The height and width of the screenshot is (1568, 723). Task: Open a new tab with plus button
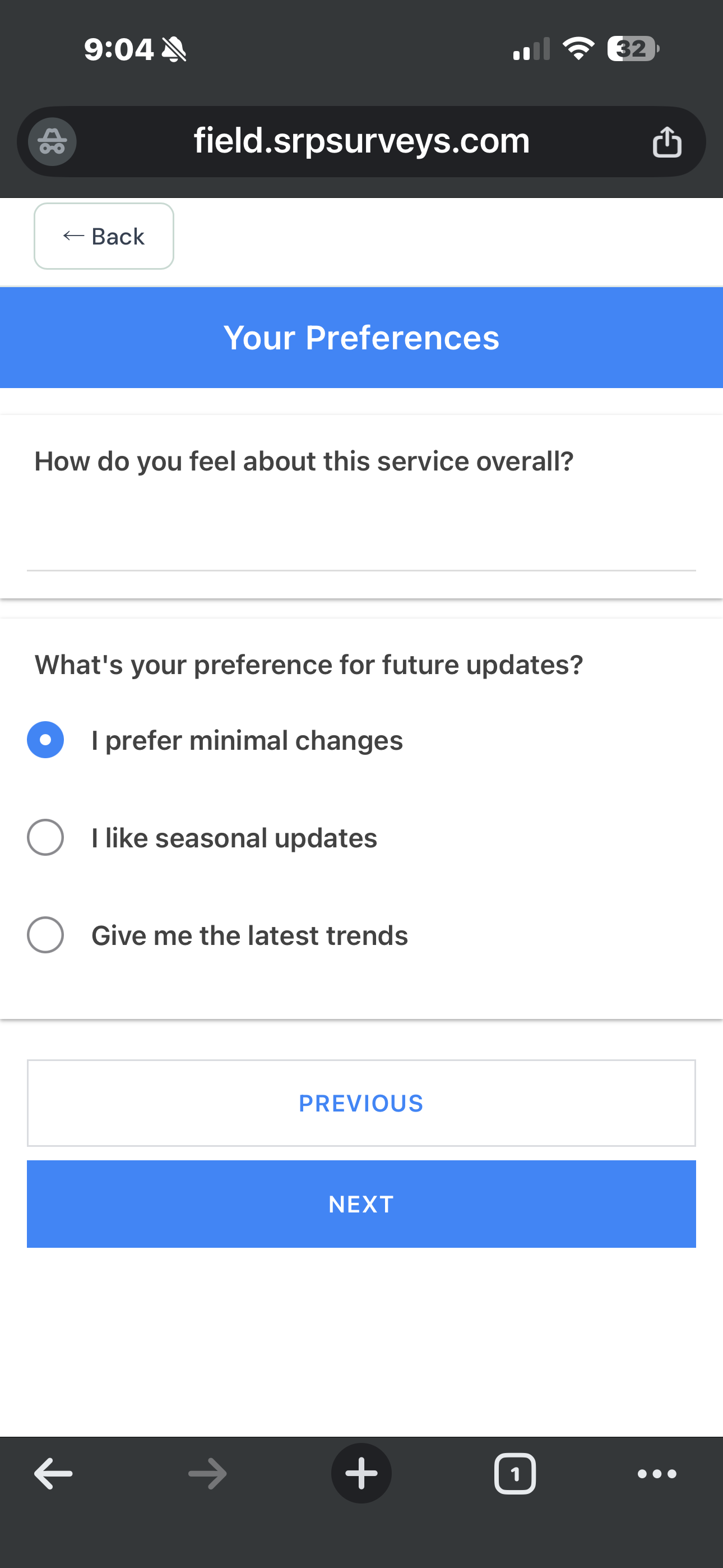point(361,1474)
